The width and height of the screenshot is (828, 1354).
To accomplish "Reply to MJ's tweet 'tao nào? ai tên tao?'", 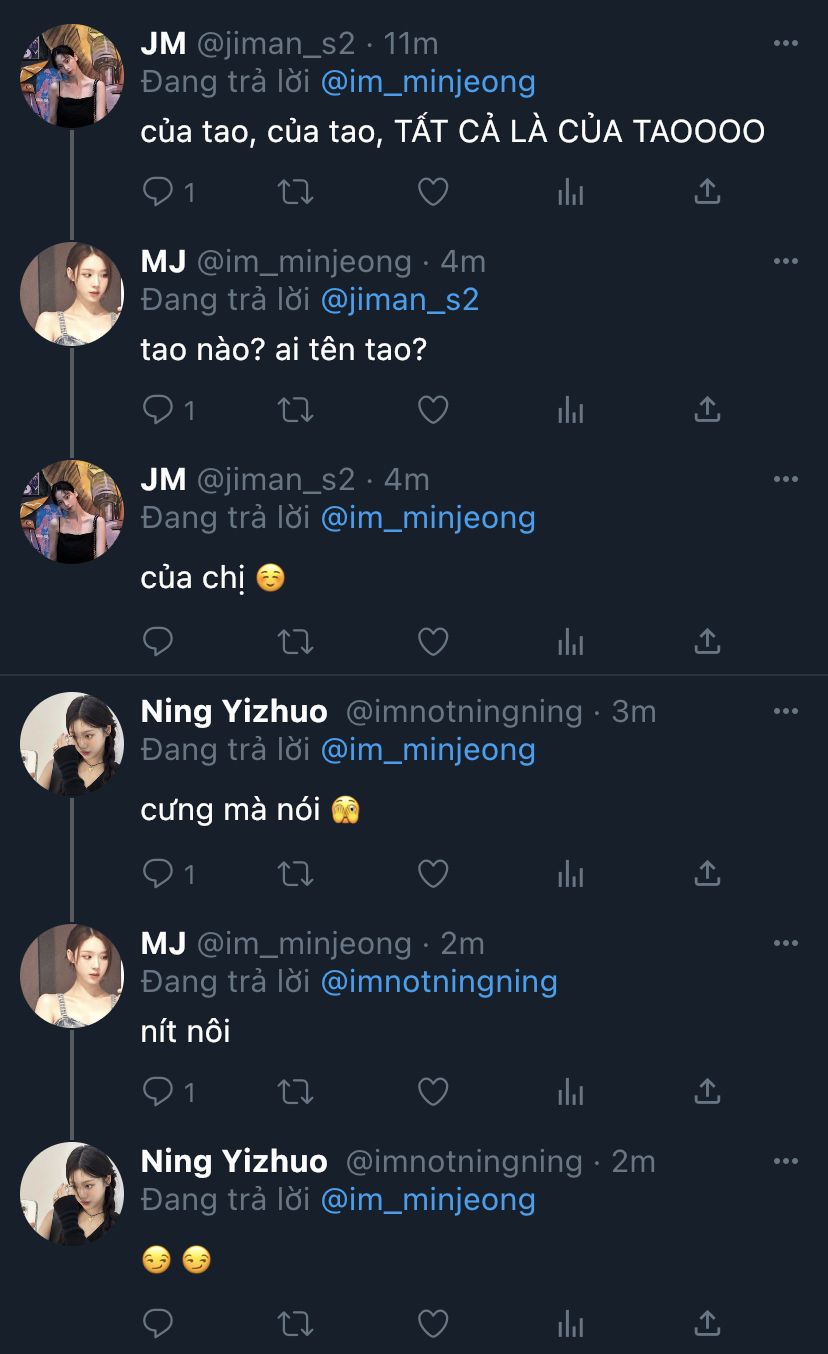I will pos(158,409).
